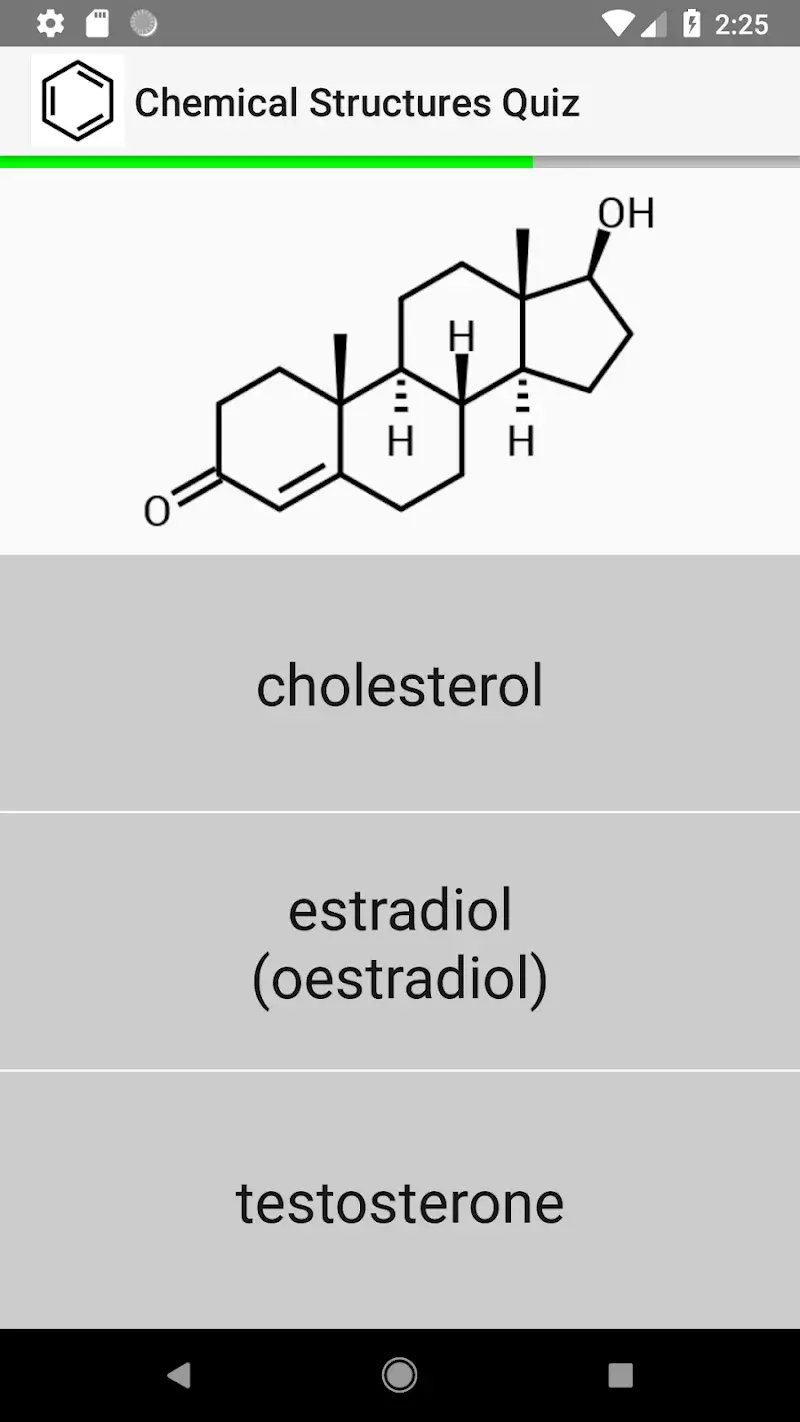Choose estradiol (oestradiol) as the answer
800x1422 pixels.
(400, 940)
